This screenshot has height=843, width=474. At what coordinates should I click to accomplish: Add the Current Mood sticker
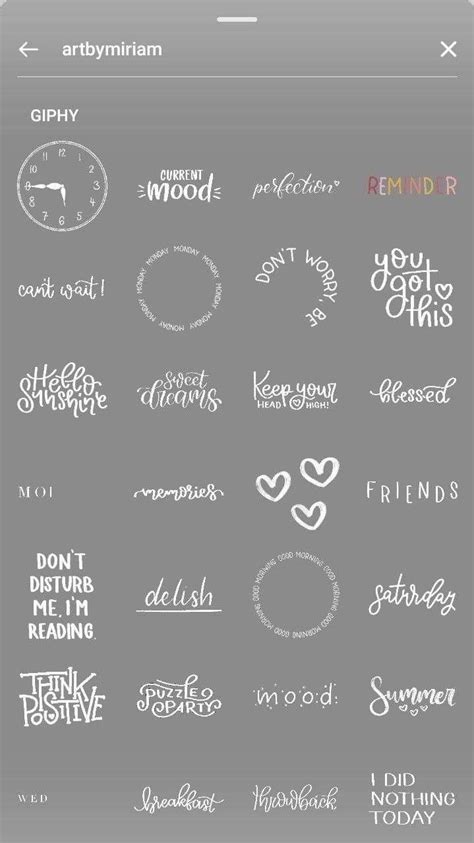(179, 186)
